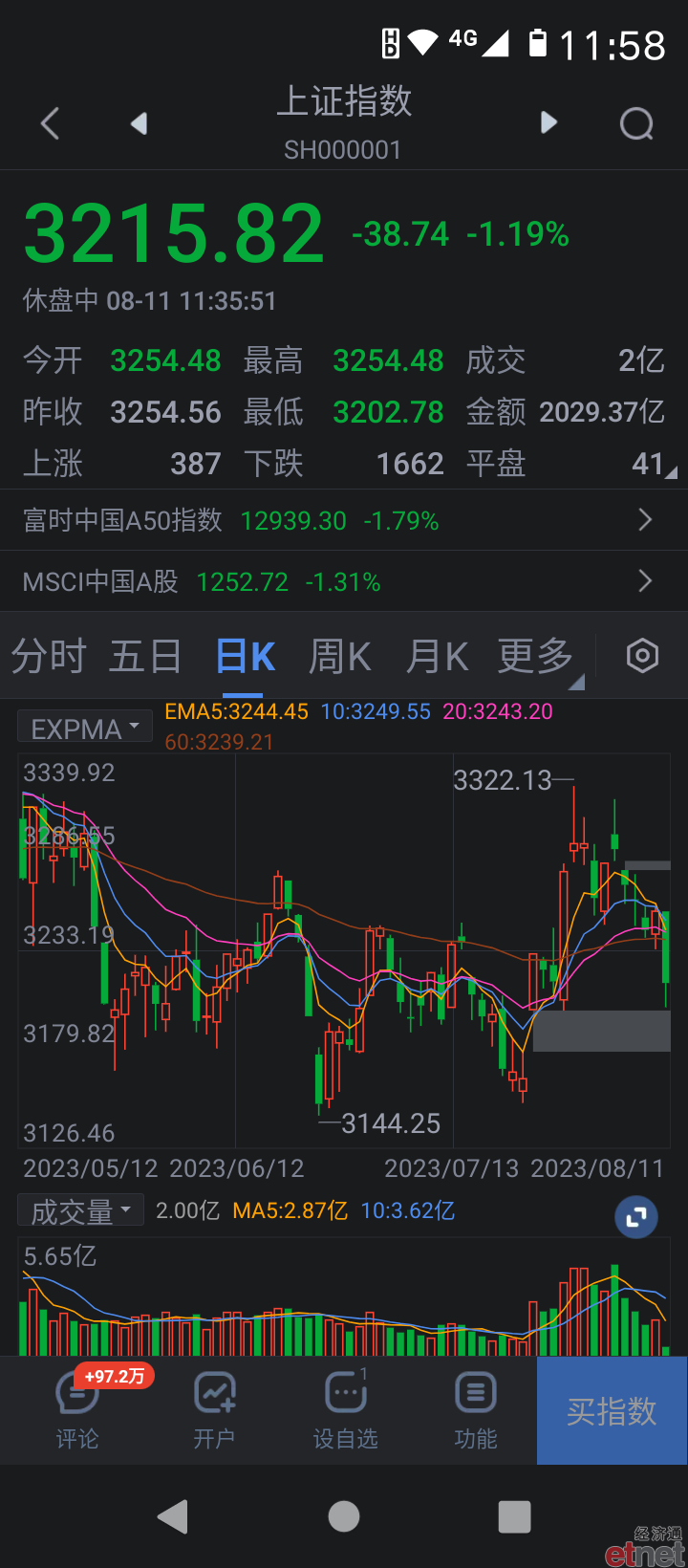Switch to the previous stock with left triangle
688x1568 pixels.
[x=140, y=123]
